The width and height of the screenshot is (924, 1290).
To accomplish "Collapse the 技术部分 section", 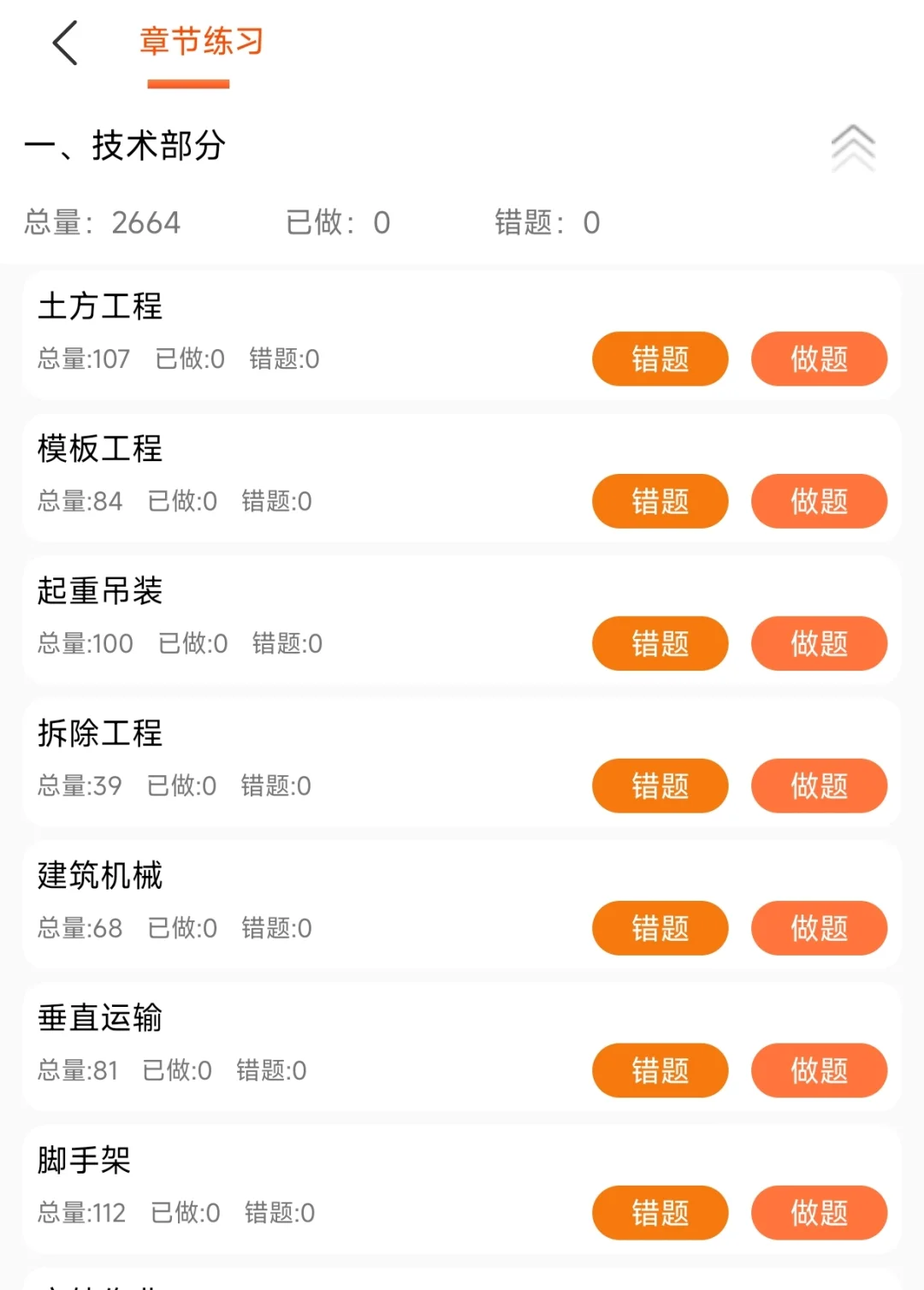I will tap(852, 148).
